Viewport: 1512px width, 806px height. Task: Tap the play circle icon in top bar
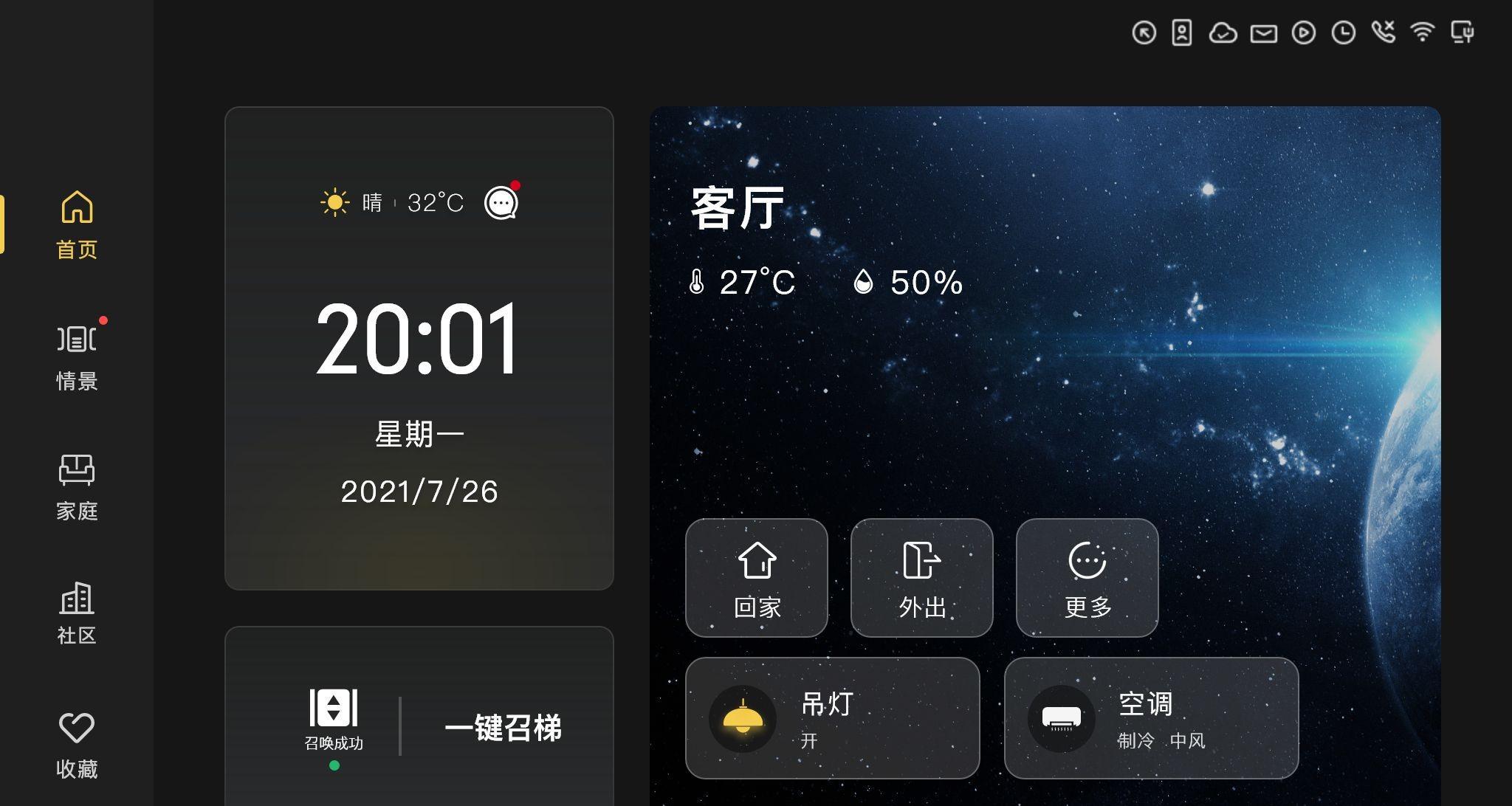pos(1304,33)
